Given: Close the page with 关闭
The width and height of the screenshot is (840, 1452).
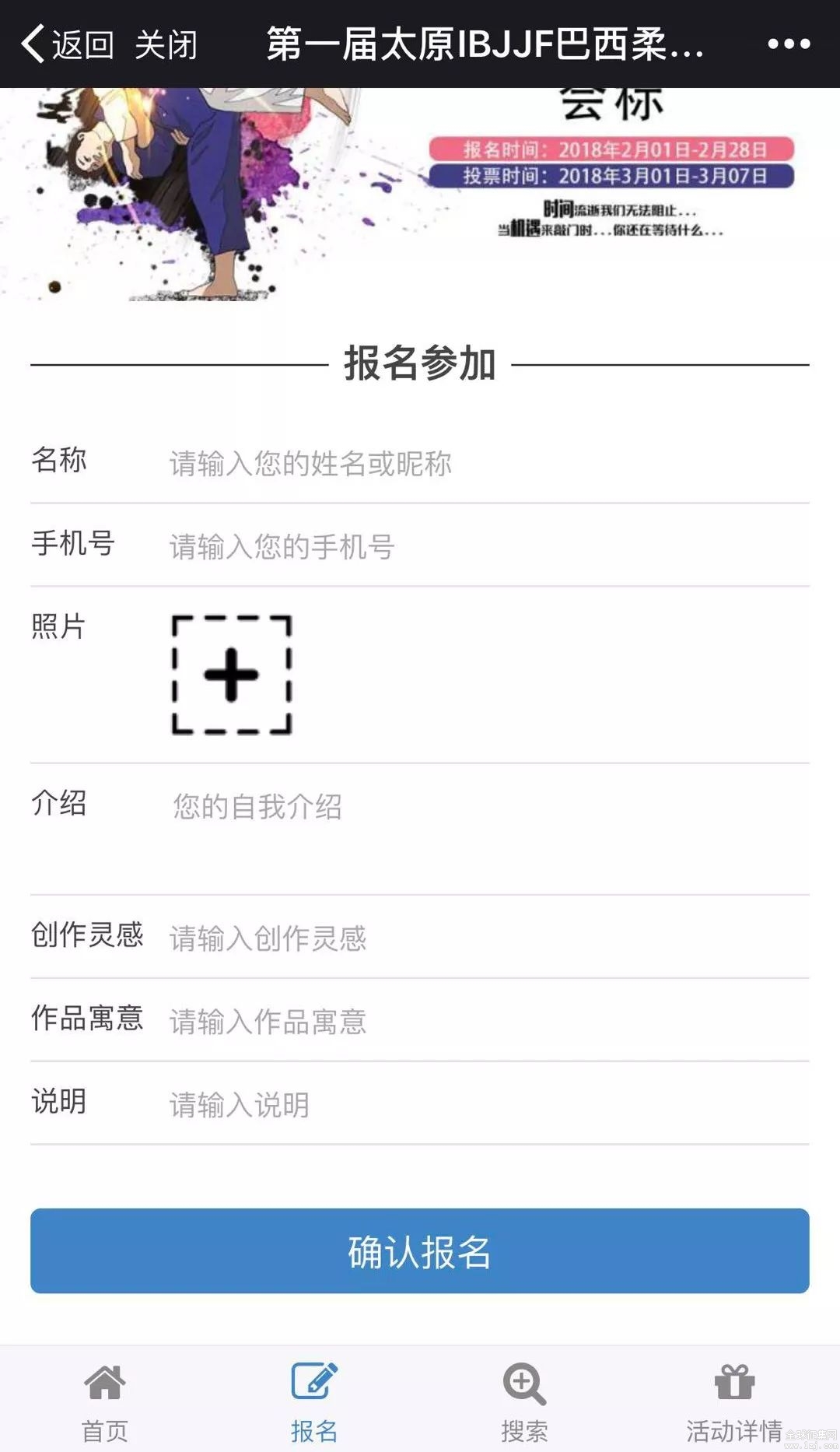Looking at the screenshot, I should pos(166,44).
